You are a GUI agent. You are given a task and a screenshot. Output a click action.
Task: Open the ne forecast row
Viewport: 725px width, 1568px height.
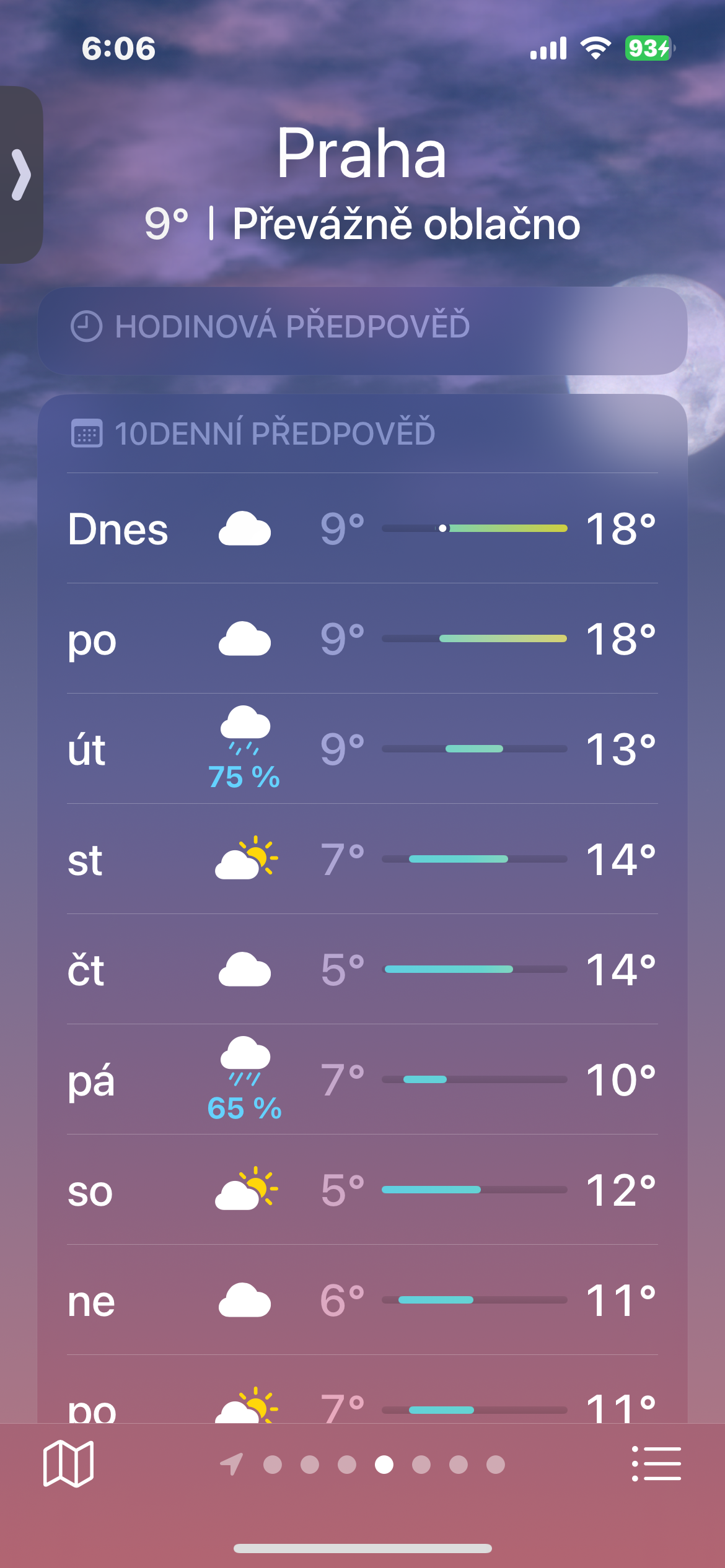click(362, 1300)
